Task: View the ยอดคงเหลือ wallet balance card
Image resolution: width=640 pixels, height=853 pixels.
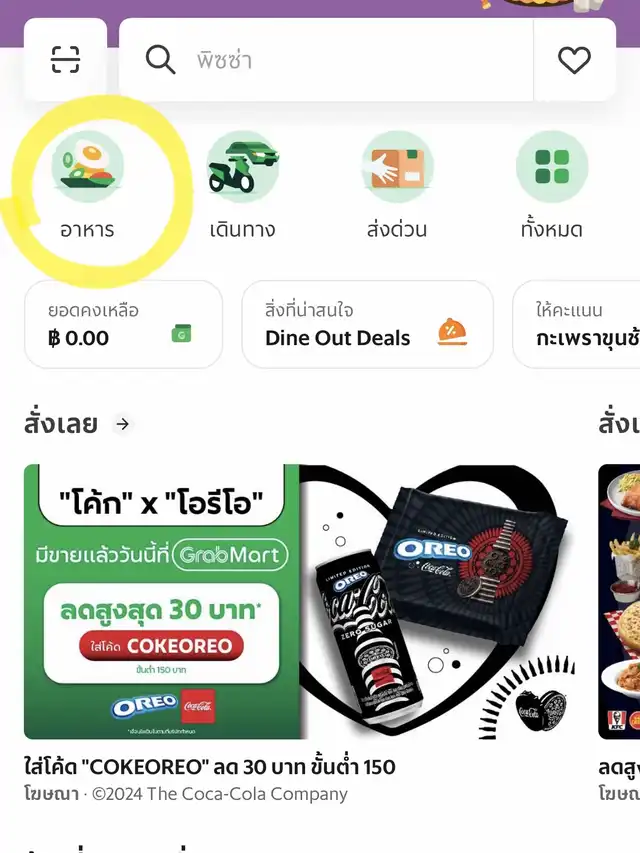Action: (122, 325)
